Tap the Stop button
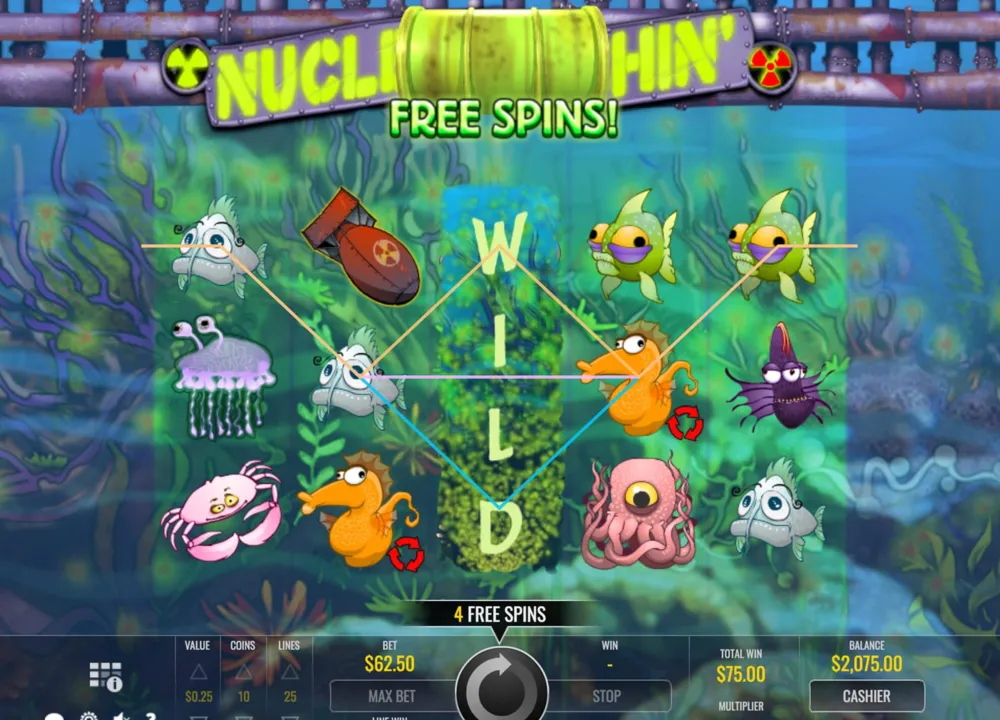1000x720 pixels. (607, 696)
